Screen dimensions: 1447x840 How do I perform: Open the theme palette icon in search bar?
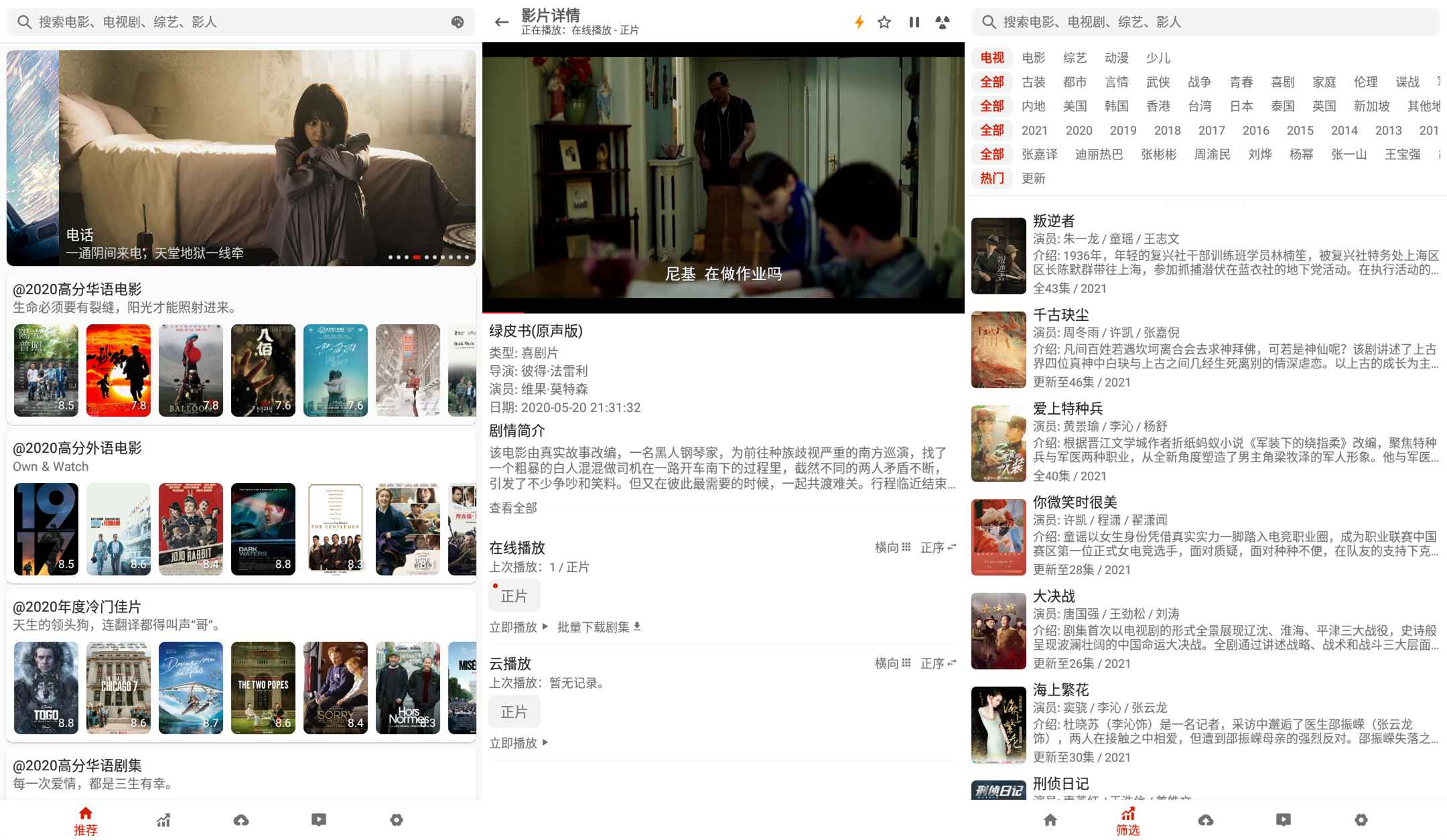click(458, 22)
